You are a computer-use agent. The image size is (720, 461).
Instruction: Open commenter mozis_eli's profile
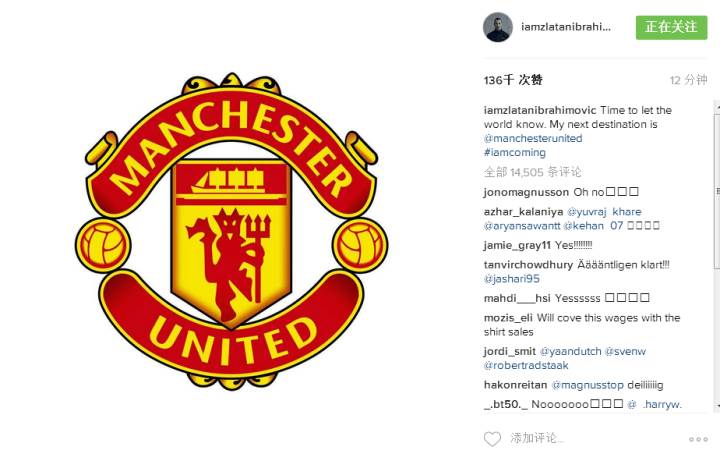coord(507,318)
